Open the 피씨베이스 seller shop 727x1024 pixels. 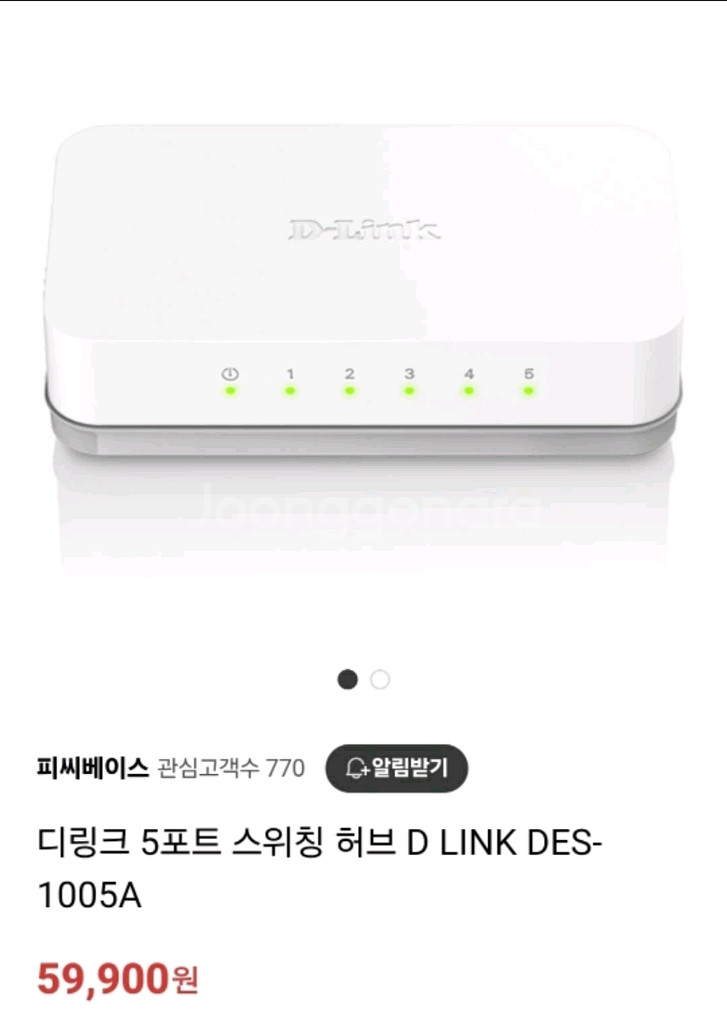pyautogui.click(x=91, y=768)
